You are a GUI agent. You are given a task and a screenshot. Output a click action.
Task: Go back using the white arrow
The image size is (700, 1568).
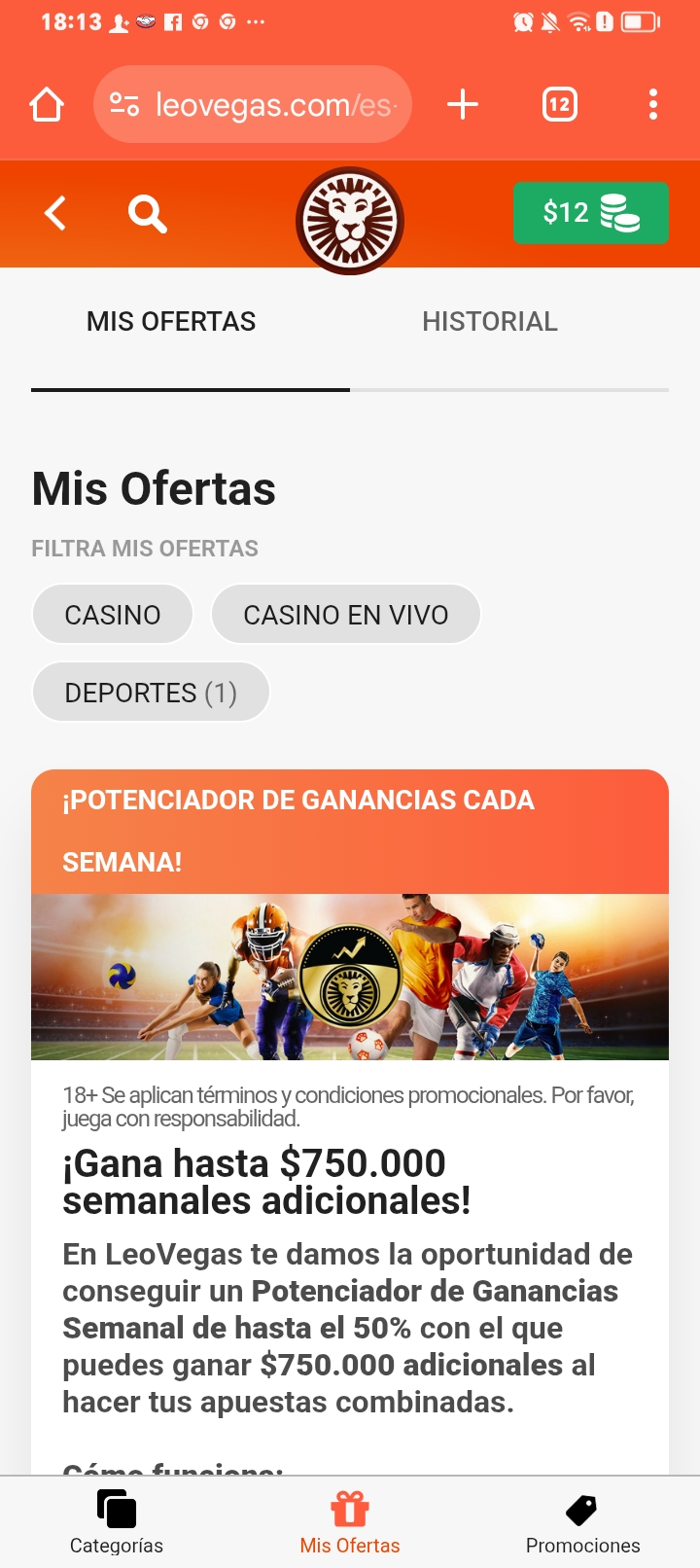[x=55, y=213]
